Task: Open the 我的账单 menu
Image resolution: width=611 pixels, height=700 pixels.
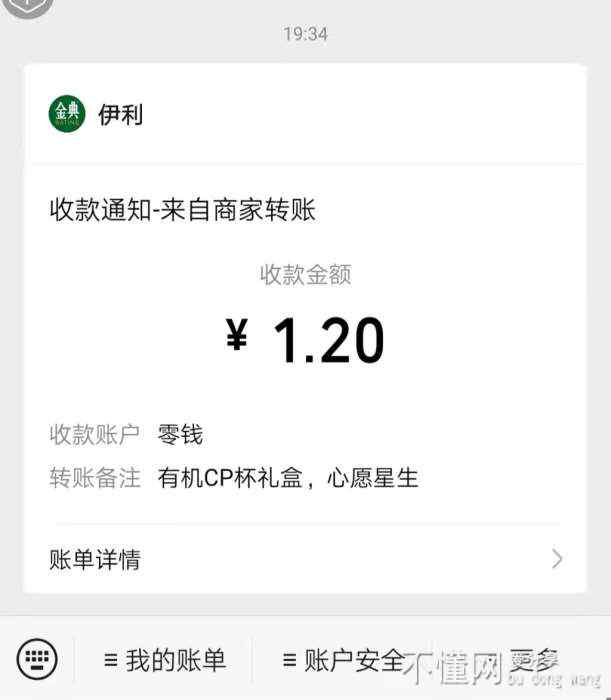Action: 166,660
